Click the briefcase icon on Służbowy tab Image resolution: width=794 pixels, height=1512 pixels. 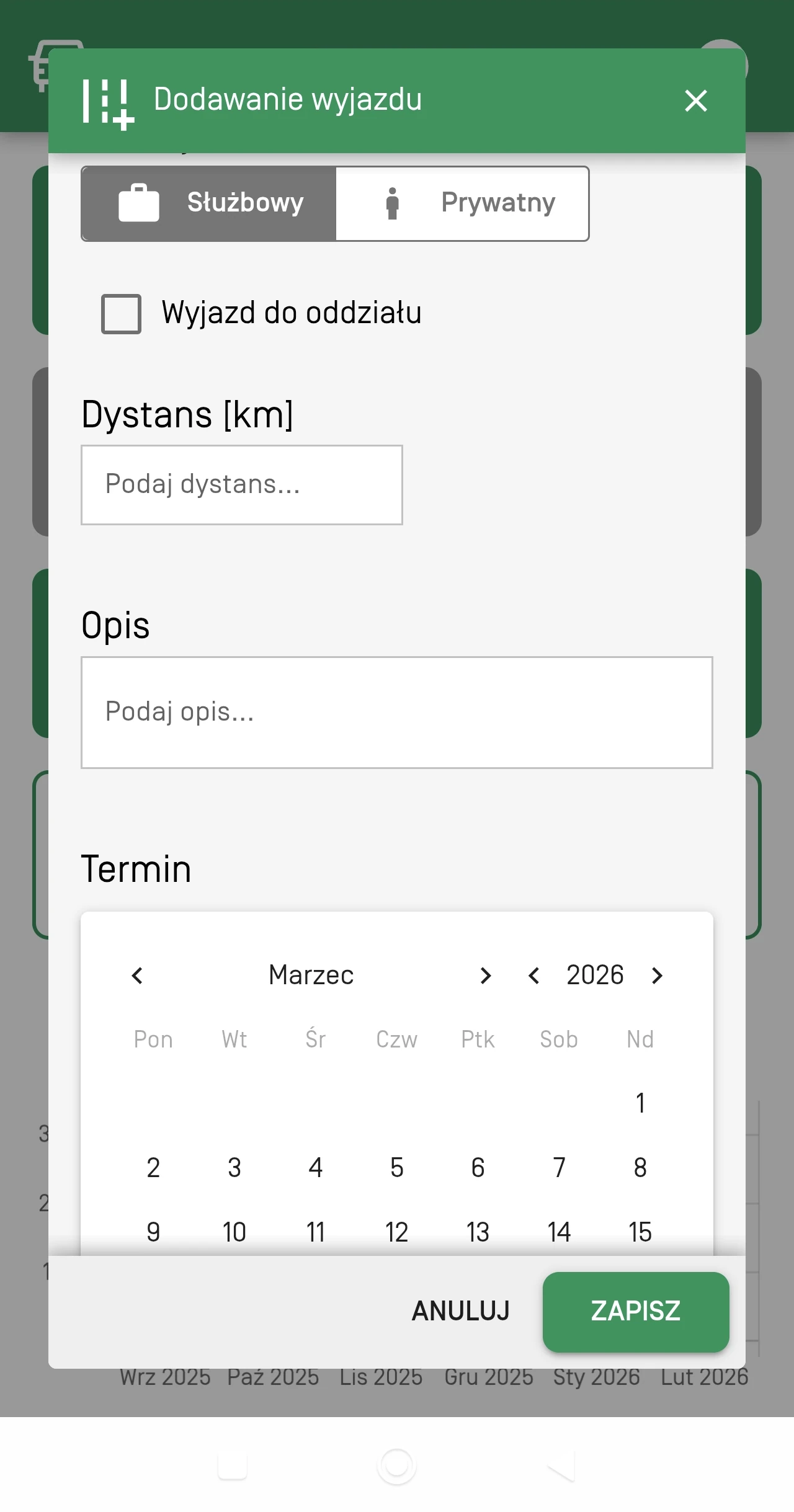(139, 202)
